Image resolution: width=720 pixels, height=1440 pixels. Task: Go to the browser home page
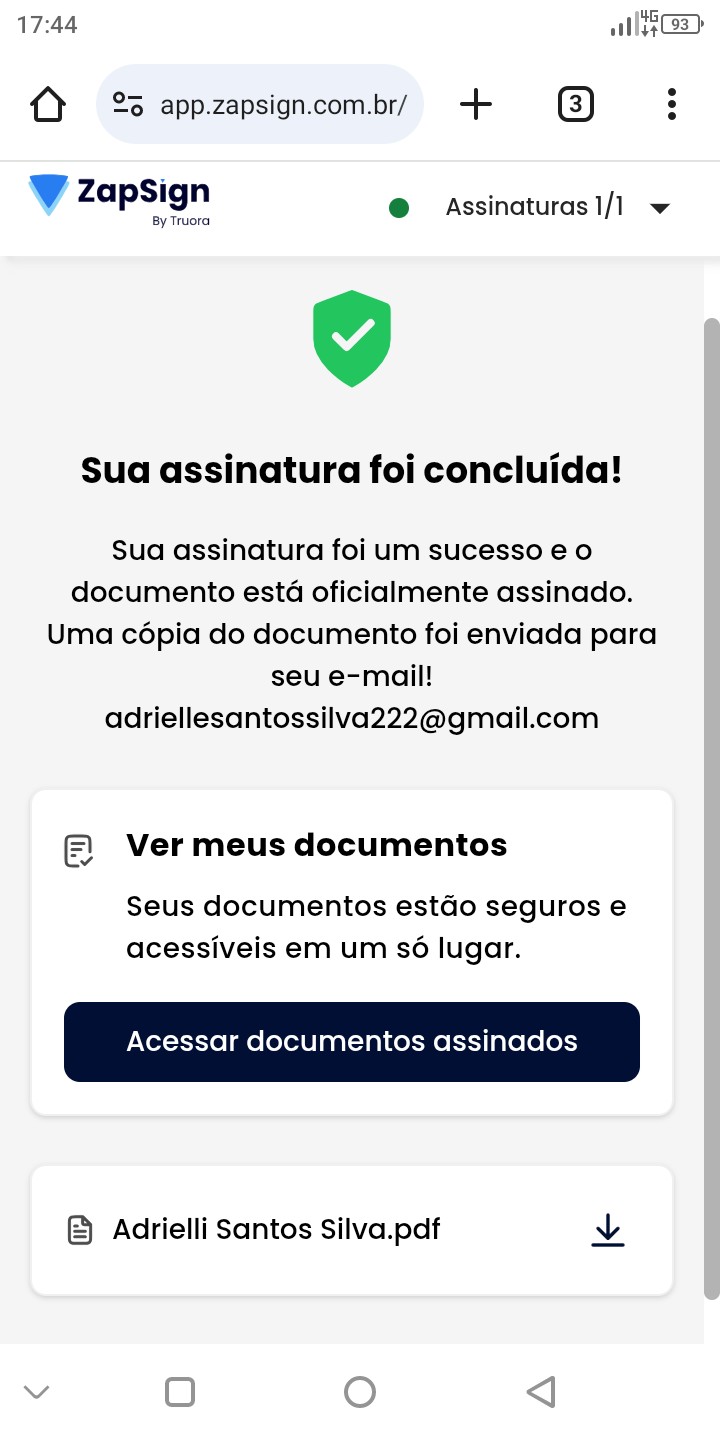[x=48, y=104]
